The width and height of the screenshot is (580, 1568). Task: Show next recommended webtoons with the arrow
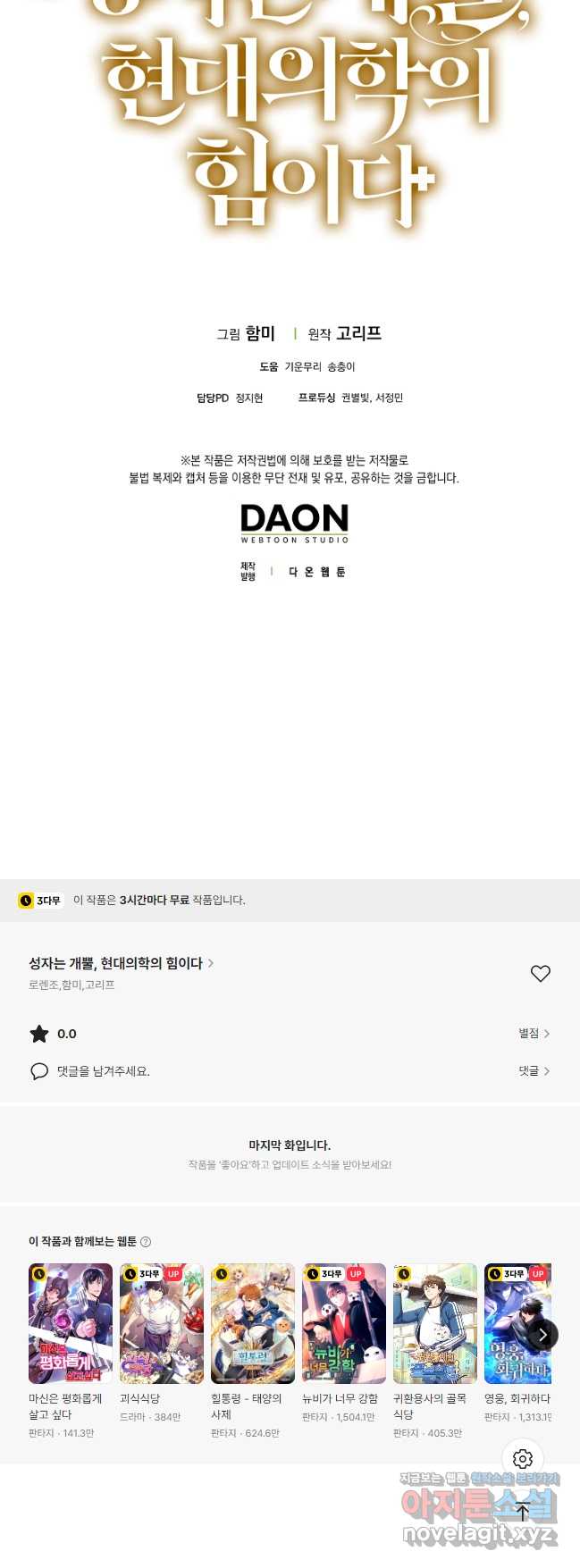(542, 1335)
